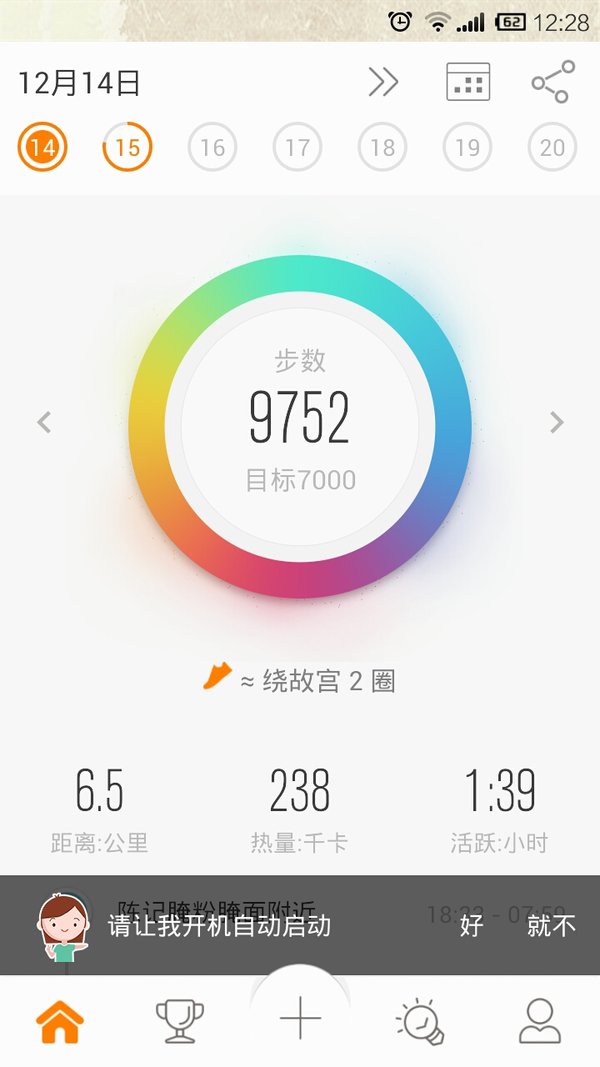Share today's step record
The width and height of the screenshot is (600, 1067).
(x=553, y=82)
